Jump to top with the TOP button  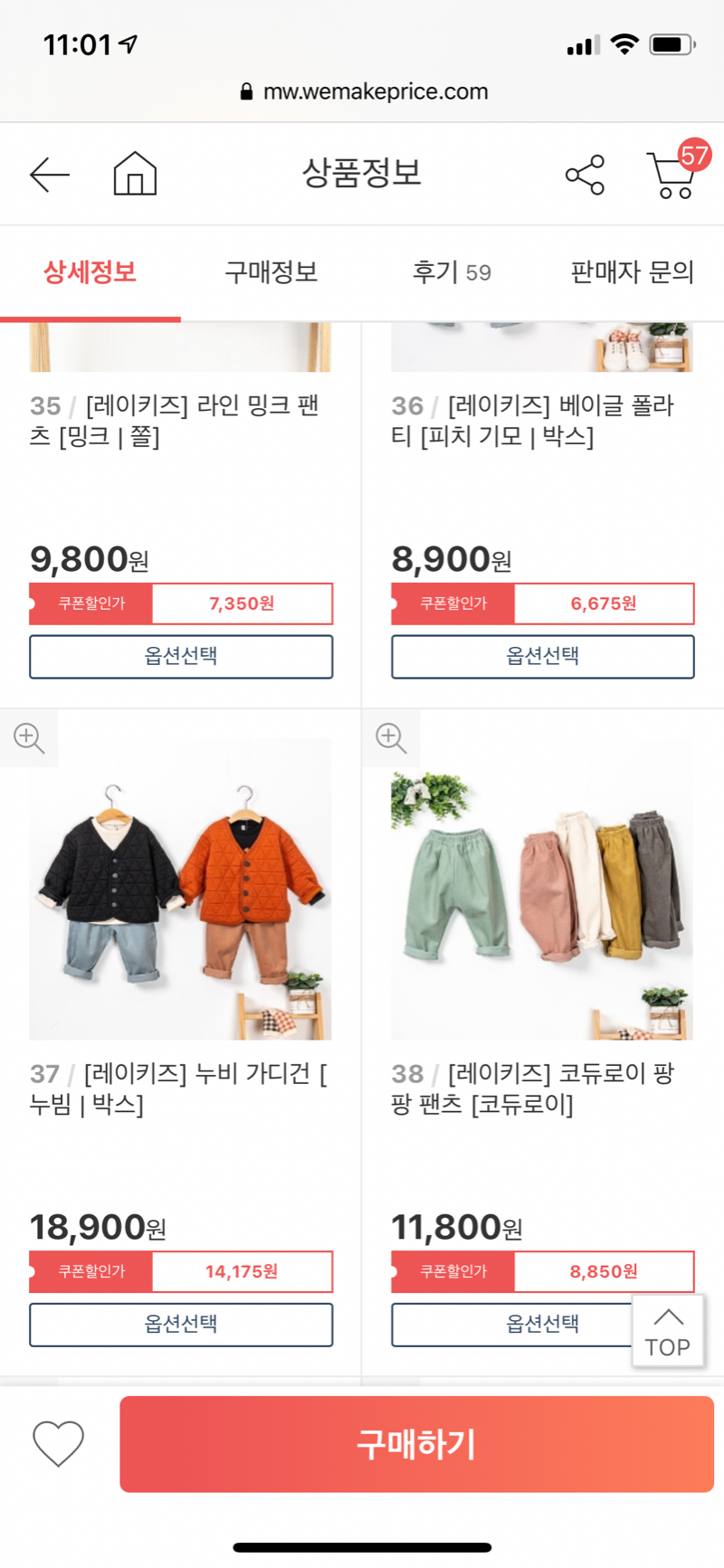pyautogui.click(x=668, y=1332)
